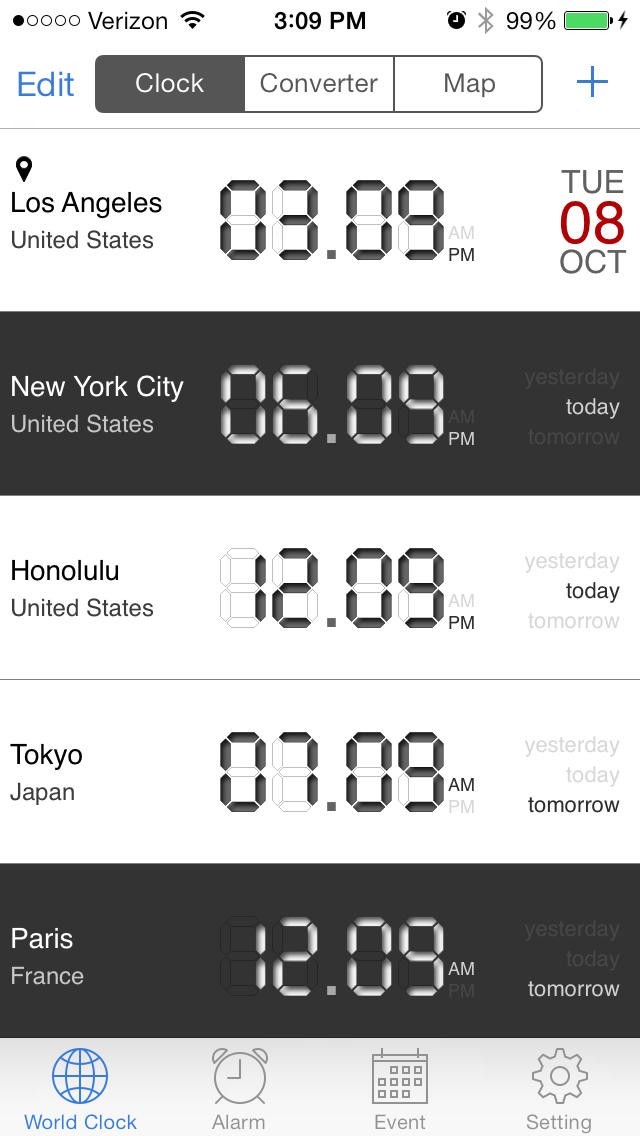Switch to the Converter segment
This screenshot has width=640, height=1136.
click(319, 84)
